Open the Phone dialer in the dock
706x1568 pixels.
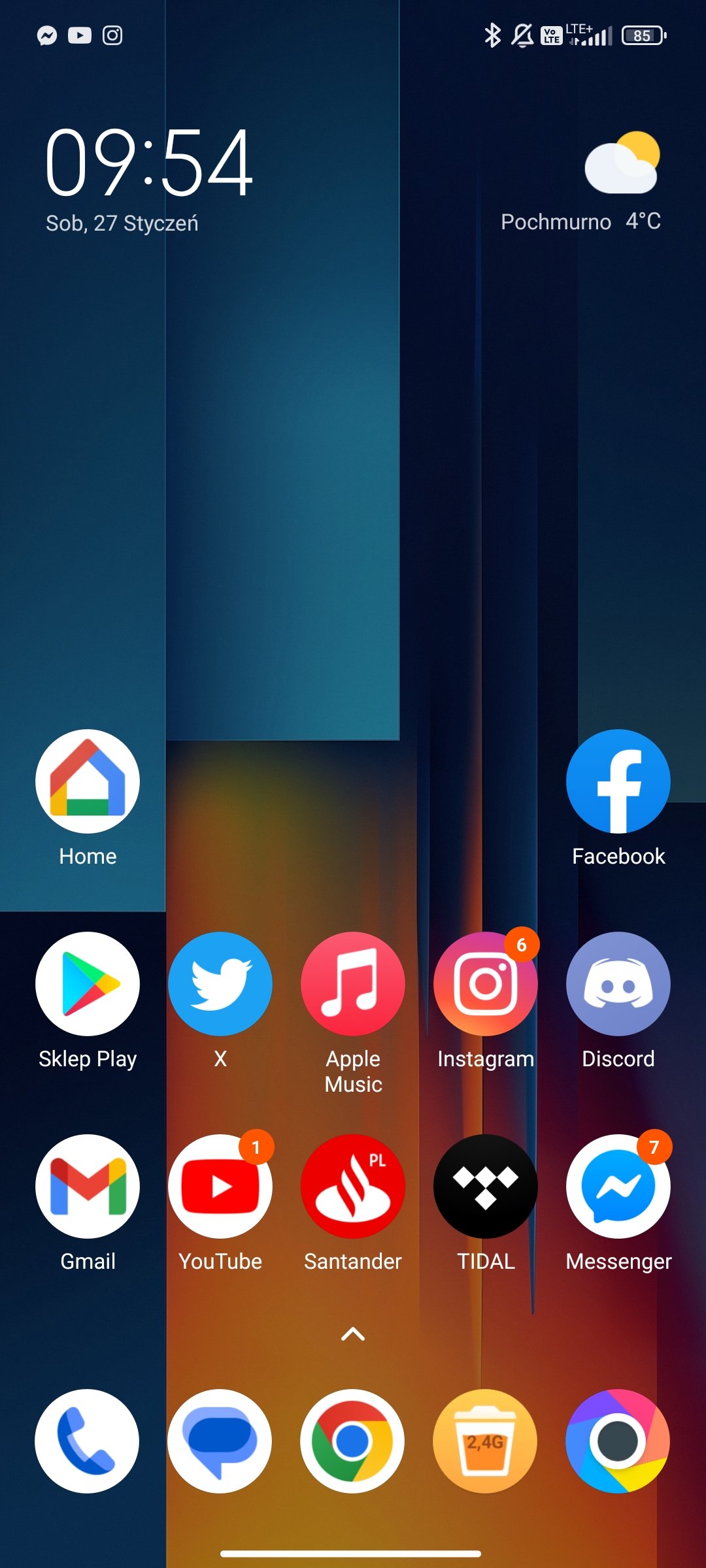88,1441
